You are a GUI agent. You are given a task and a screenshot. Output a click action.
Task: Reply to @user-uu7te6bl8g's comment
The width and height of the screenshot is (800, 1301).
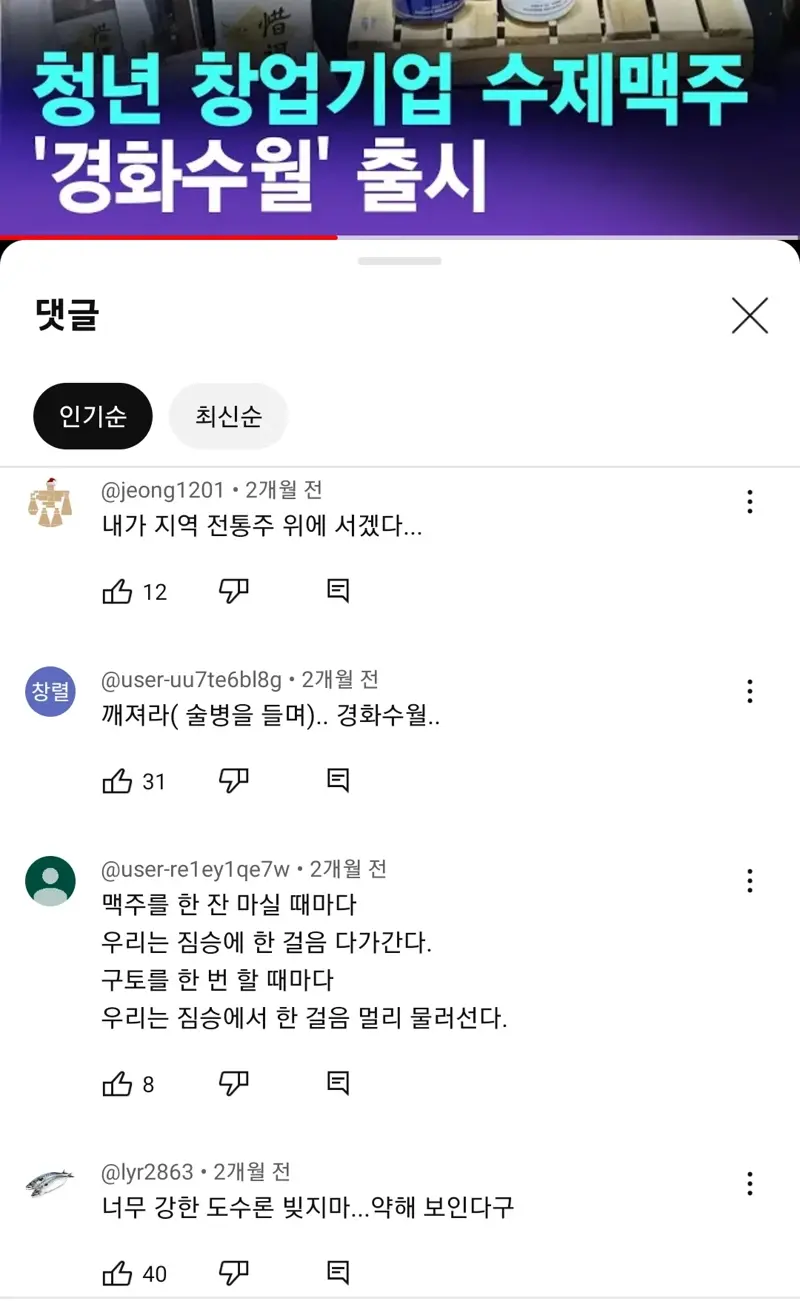click(337, 781)
